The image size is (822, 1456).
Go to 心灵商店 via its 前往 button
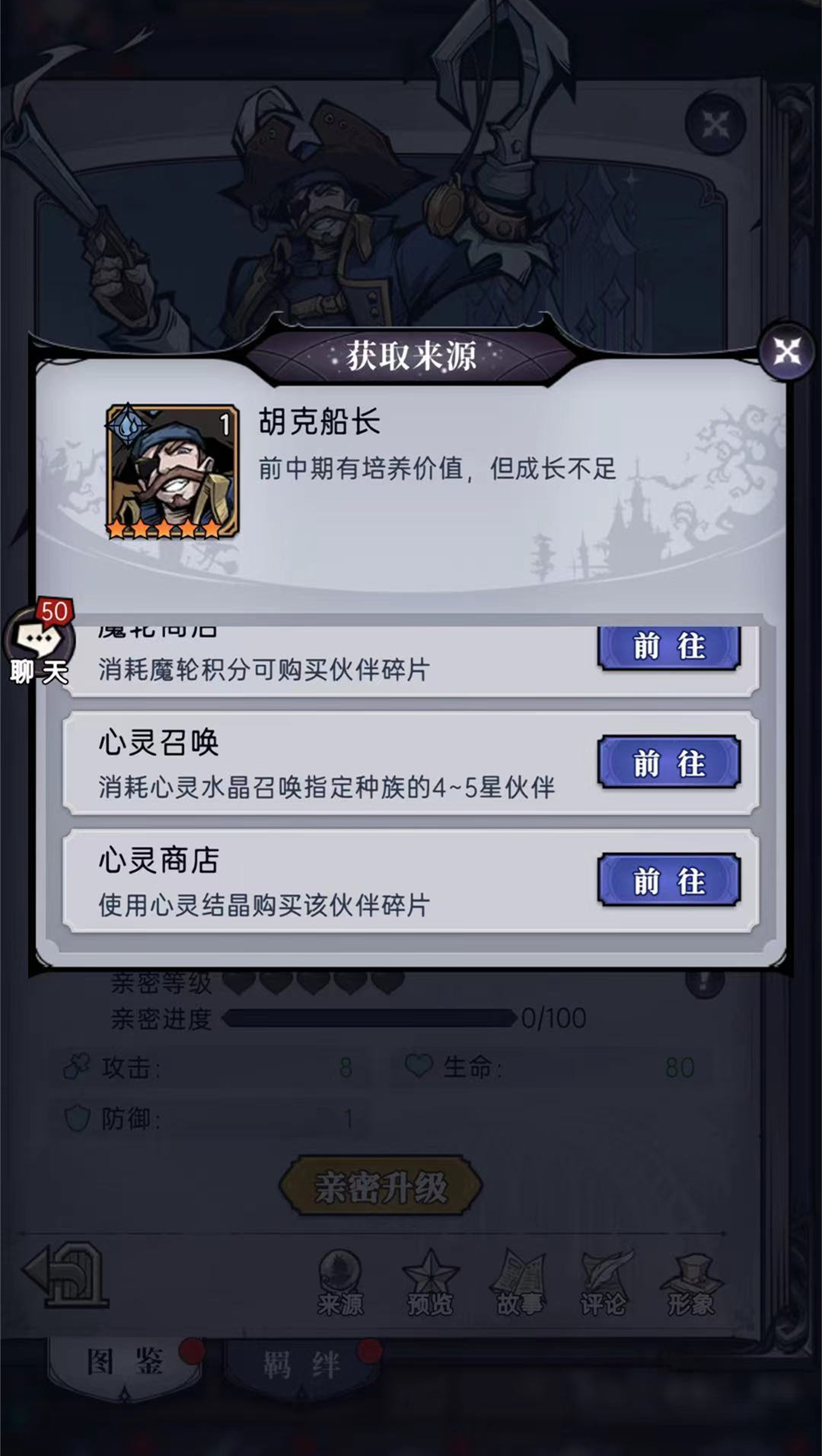click(669, 880)
